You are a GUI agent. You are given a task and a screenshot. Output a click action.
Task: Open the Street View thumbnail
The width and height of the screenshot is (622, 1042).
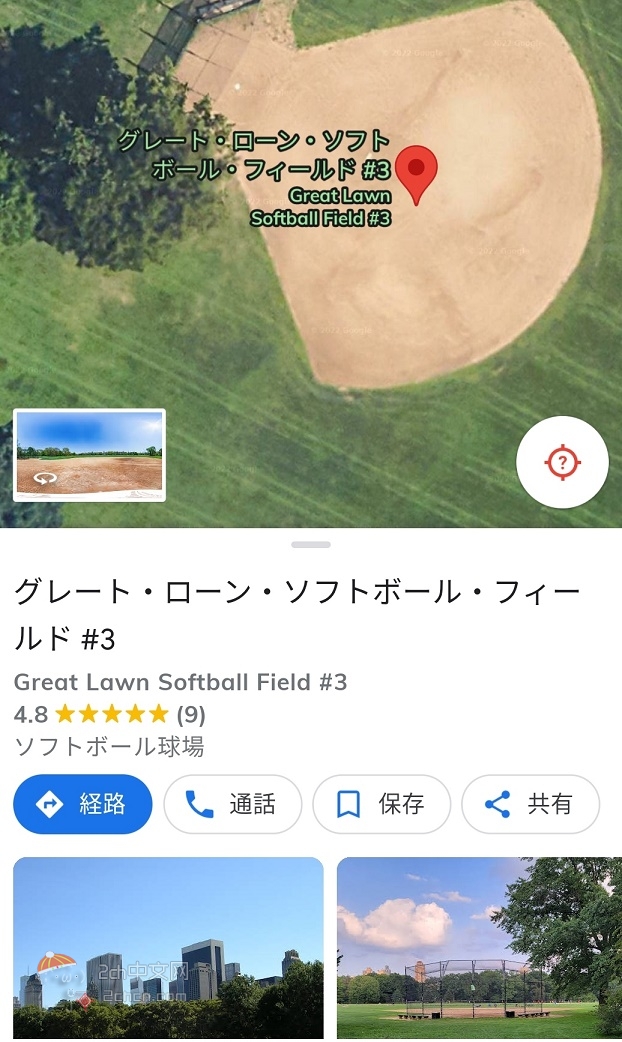coord(89,455)
